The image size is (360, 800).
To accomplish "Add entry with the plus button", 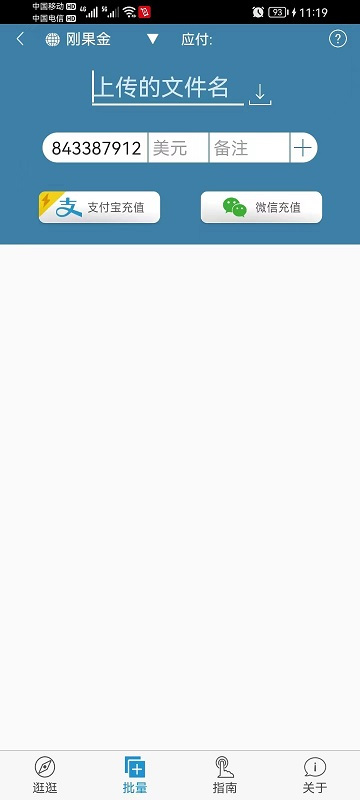I will click(303, 148).
